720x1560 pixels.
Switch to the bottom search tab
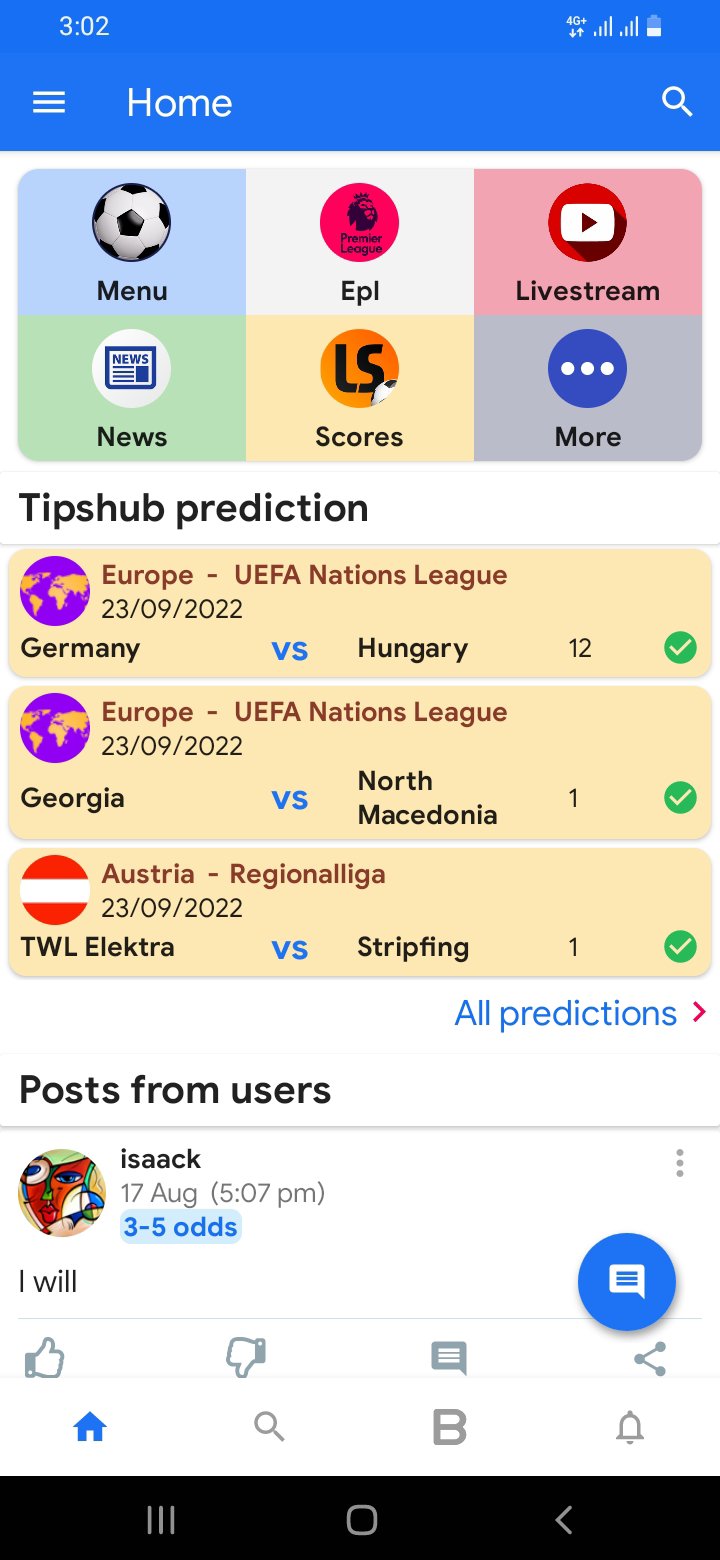270,1427
